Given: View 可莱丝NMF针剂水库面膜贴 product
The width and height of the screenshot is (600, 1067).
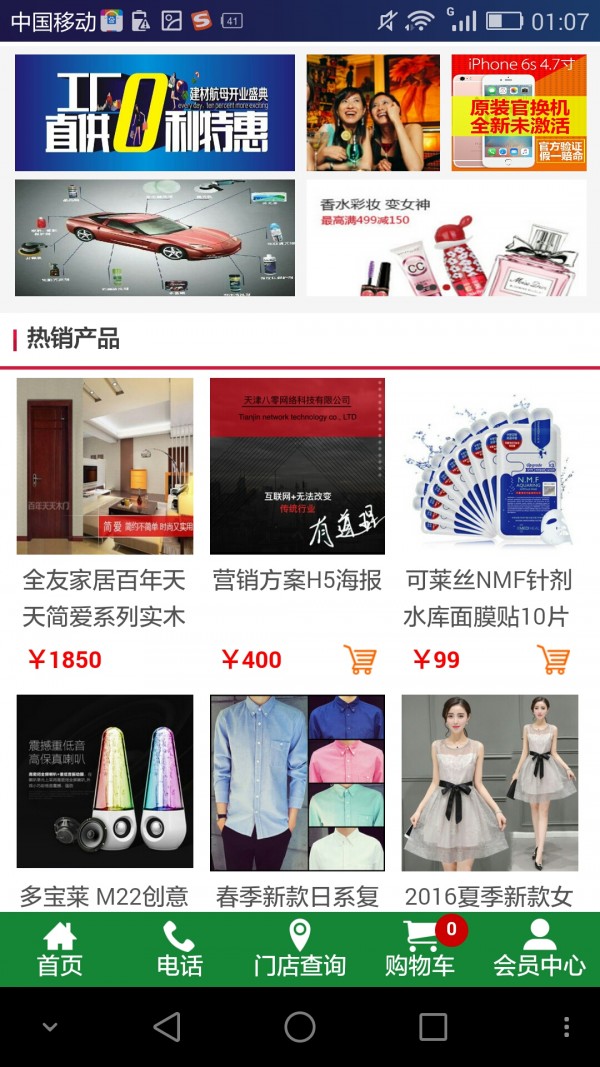Looking at the screenshot, I should 490,466.
